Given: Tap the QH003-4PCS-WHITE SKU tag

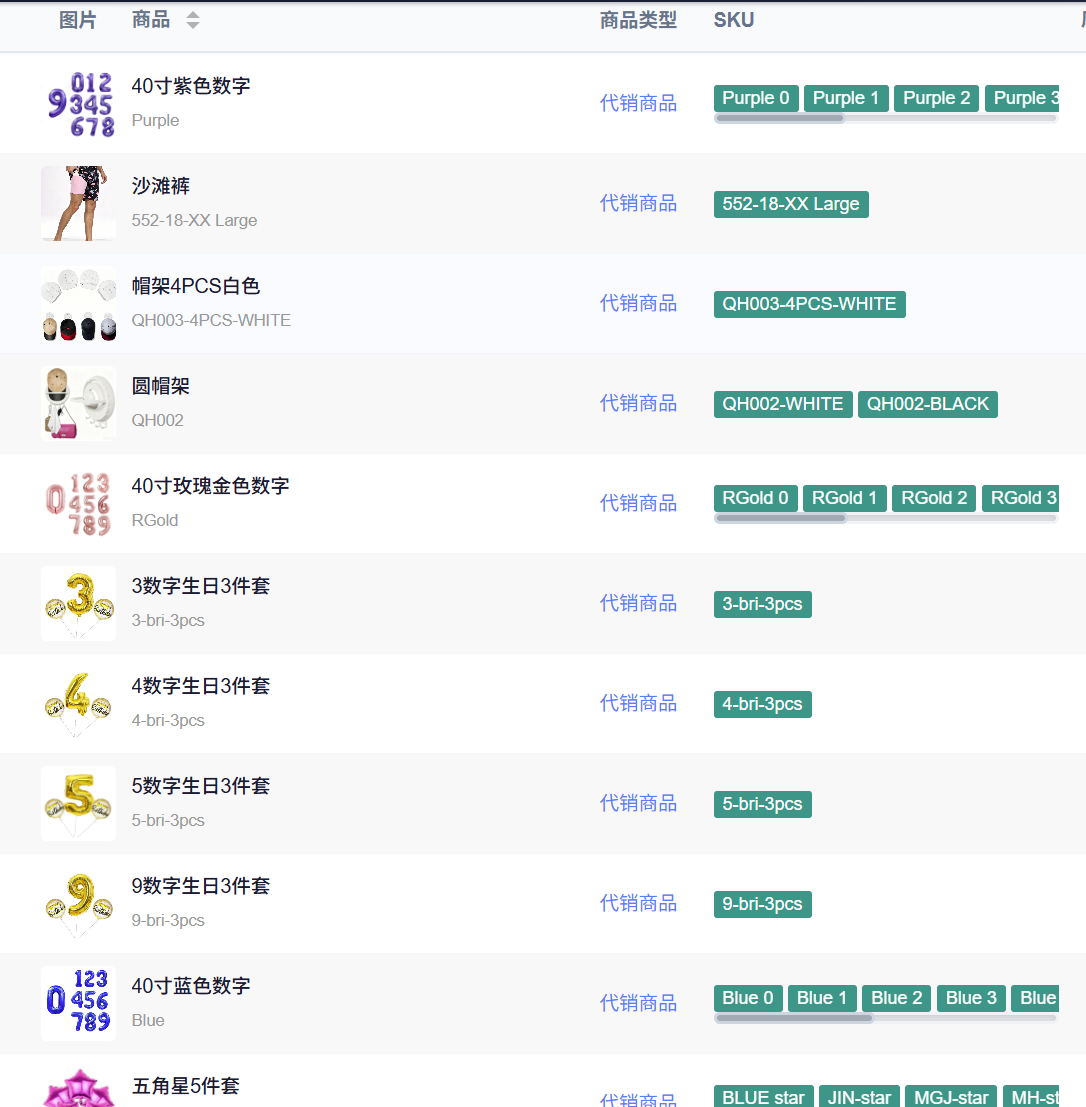Looking at the screenshot, I should click(809, 304).
